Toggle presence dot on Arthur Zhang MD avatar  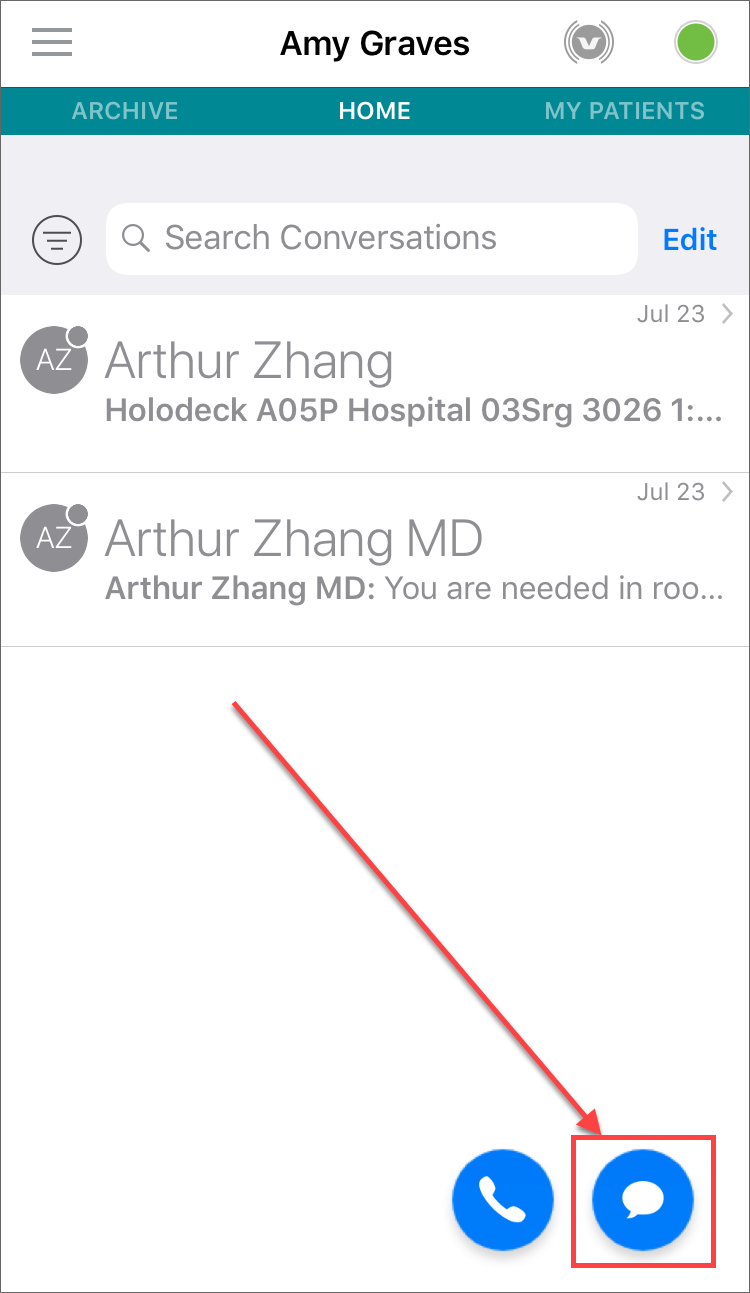click(x=79, y=515)
